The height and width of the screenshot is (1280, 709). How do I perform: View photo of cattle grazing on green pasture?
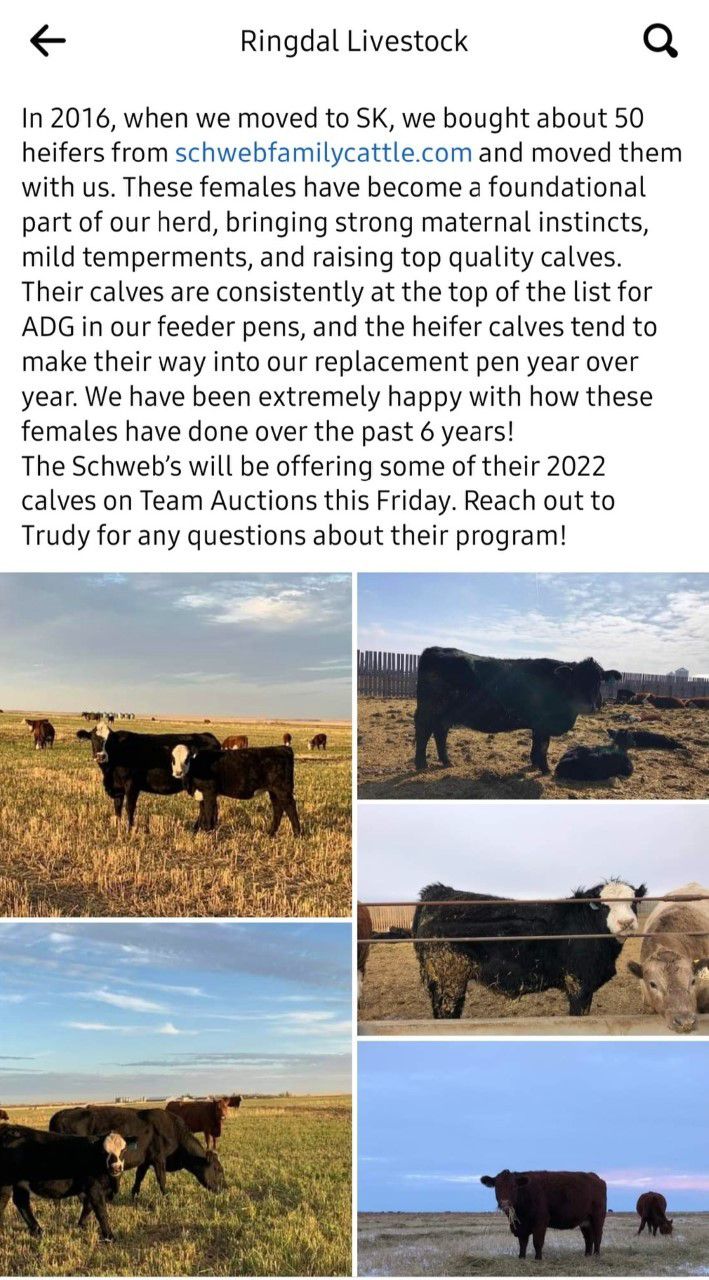pos(175,1098)
